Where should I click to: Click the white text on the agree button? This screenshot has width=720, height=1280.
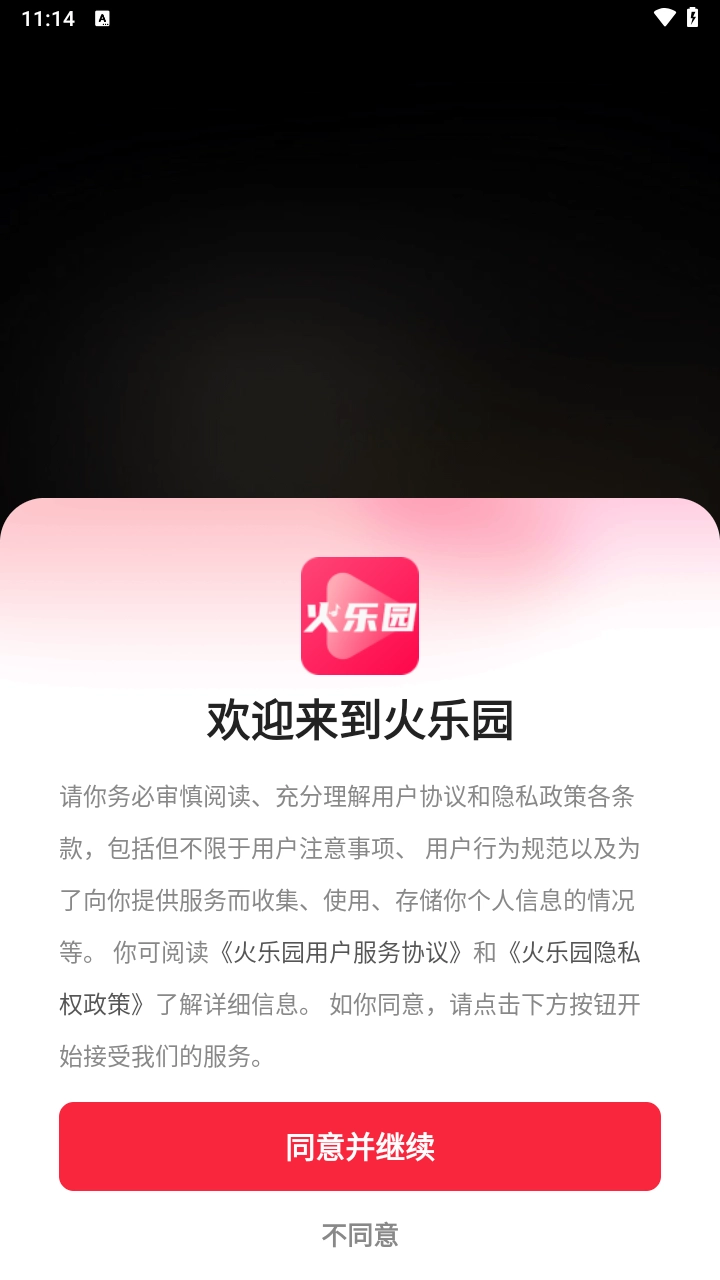[x=360, y=1146]
